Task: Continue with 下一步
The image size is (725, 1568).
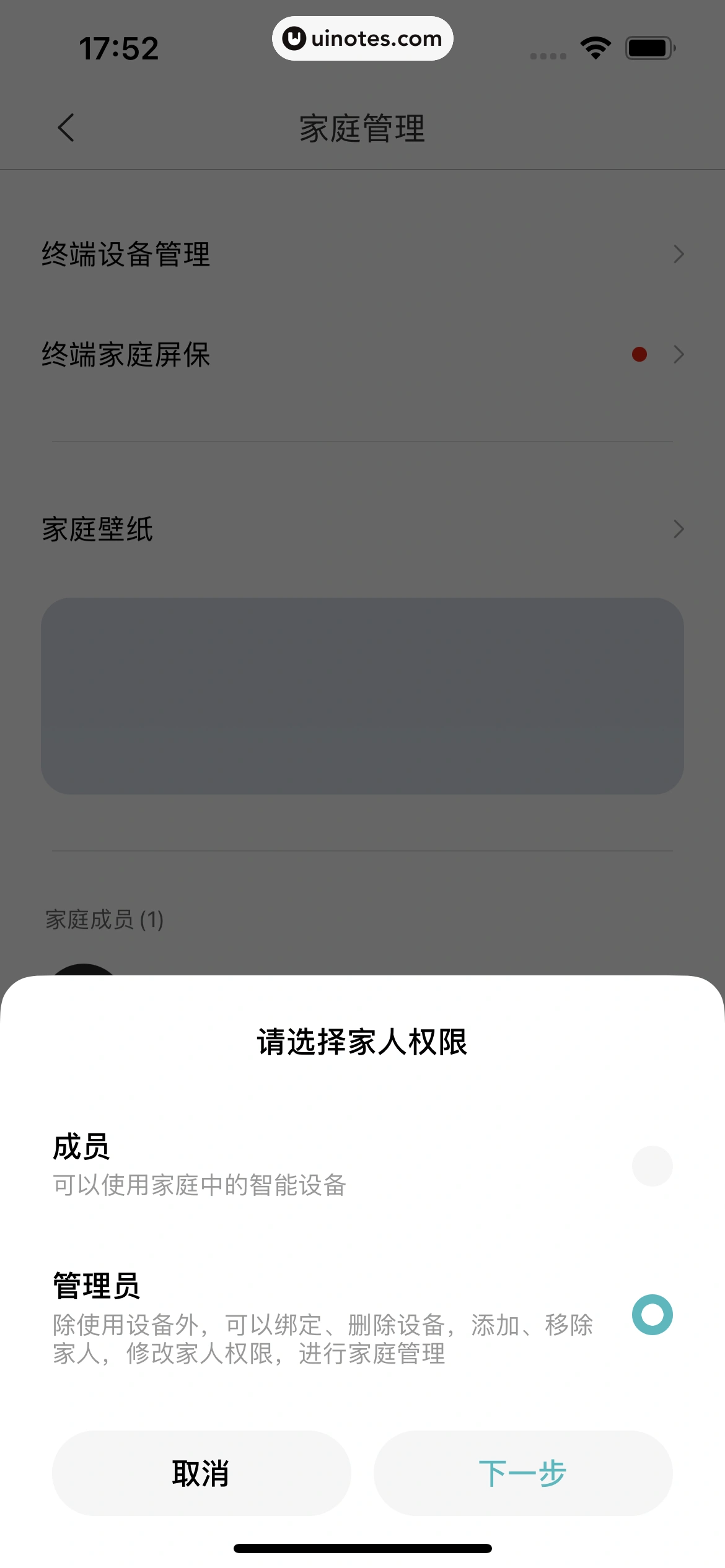Action: click(x=523, y=1473)
